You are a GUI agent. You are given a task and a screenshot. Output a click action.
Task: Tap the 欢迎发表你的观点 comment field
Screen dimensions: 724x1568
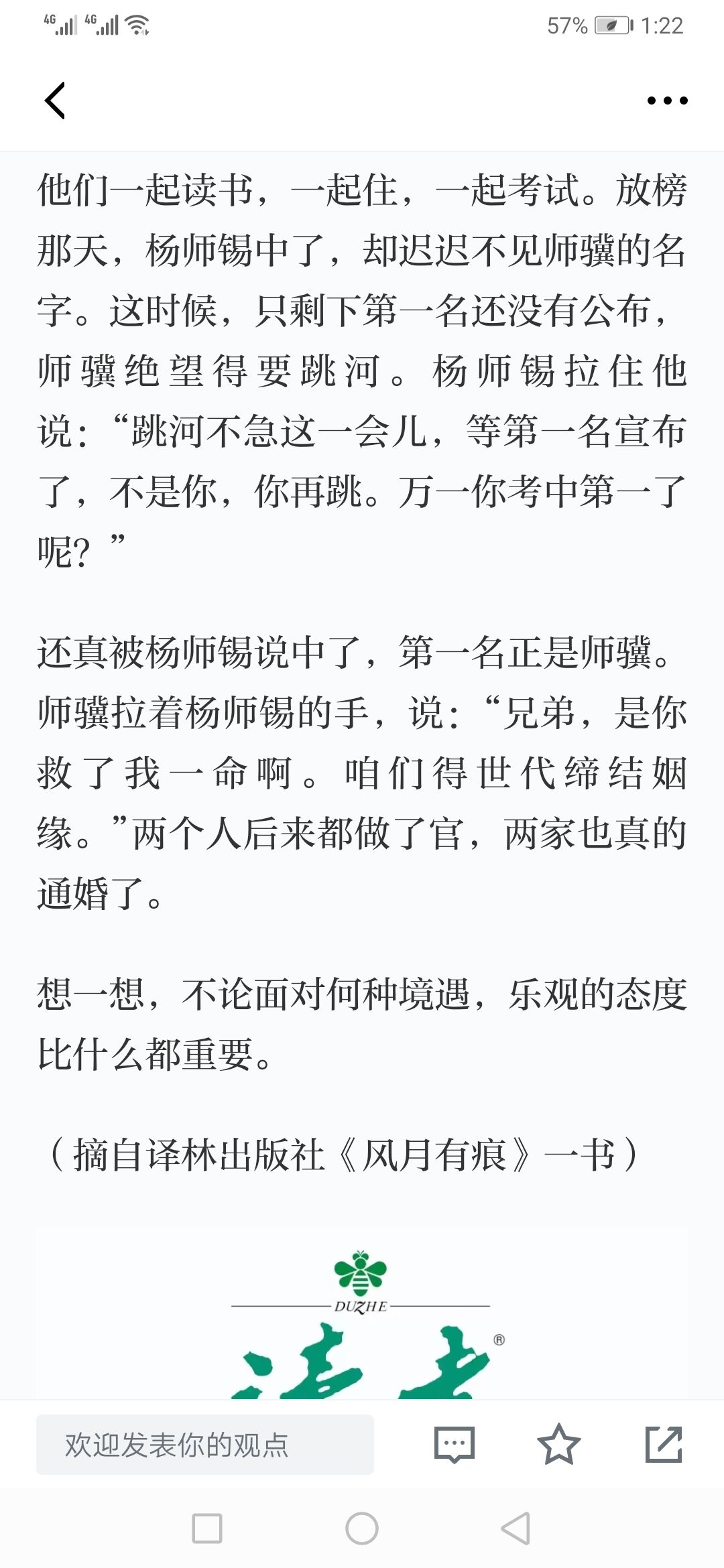(x=205, y=1444)
